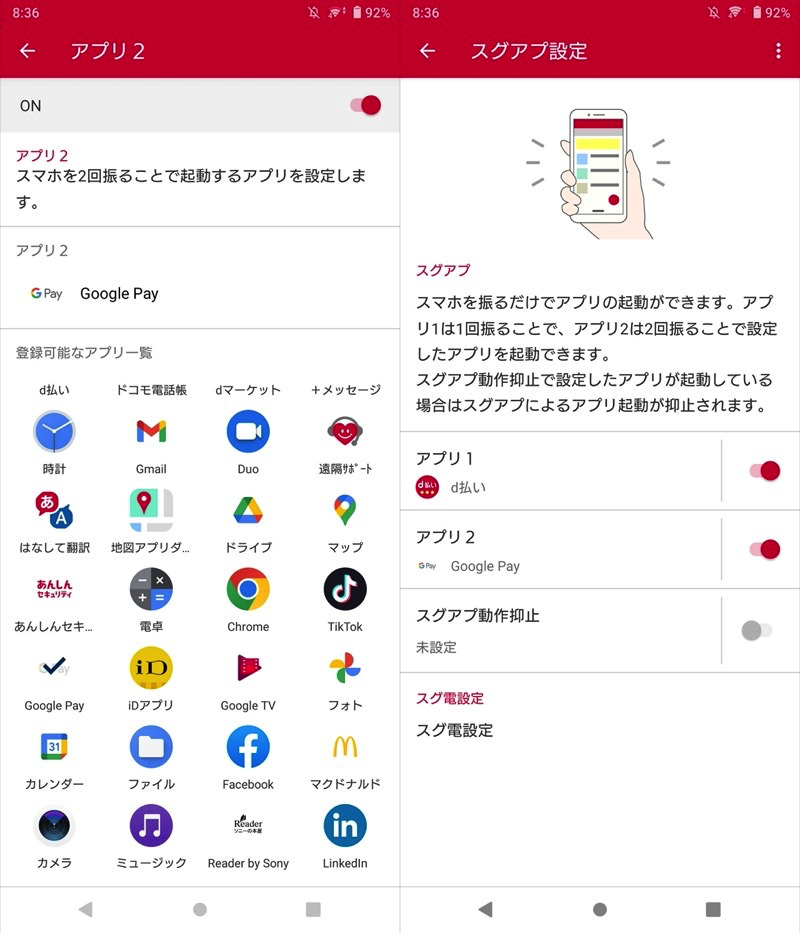This screenshot has height=933, width=800.
Task: Select Google TV from the grid
Action: [248, 669]
